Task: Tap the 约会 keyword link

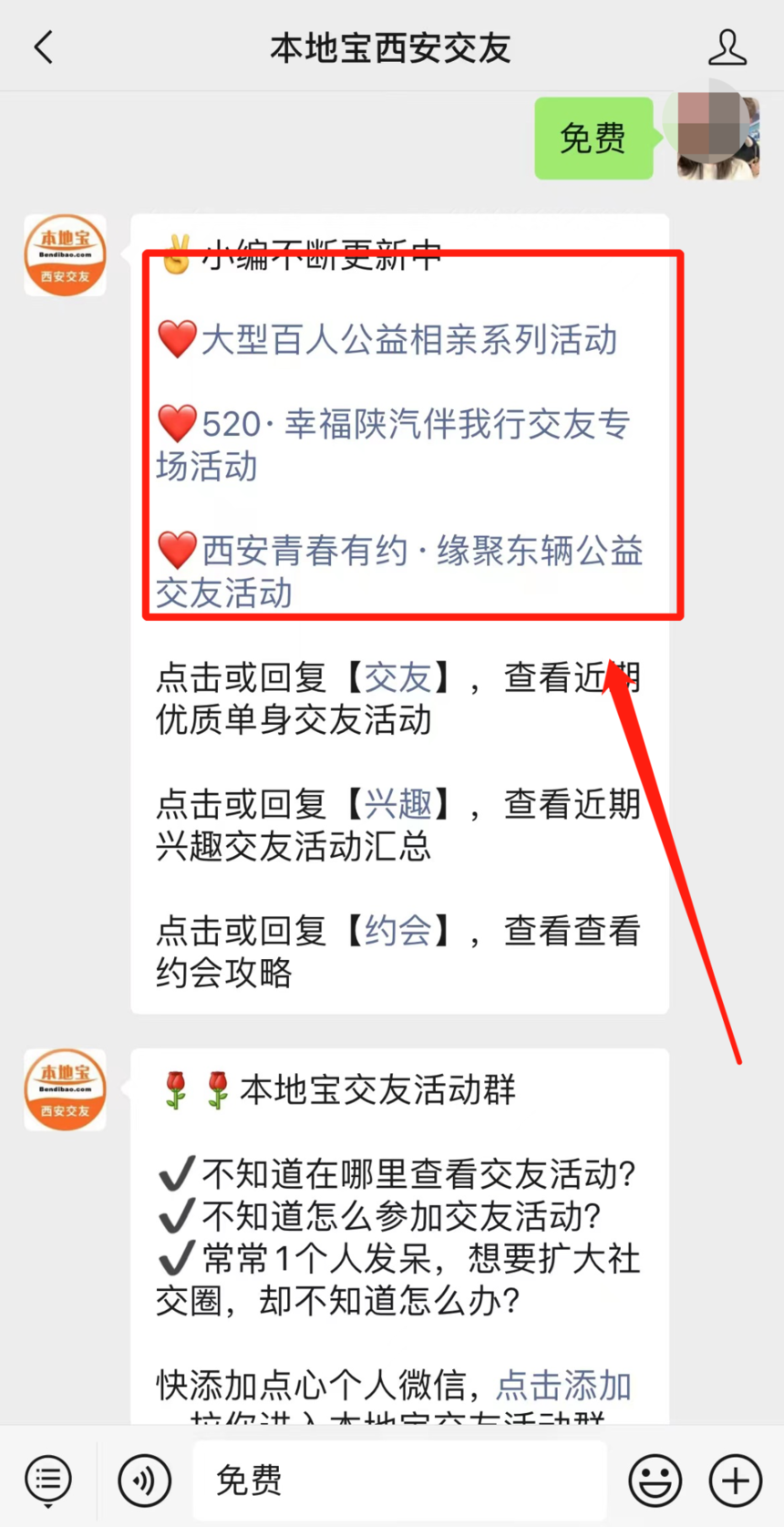Action: point(398,931)
